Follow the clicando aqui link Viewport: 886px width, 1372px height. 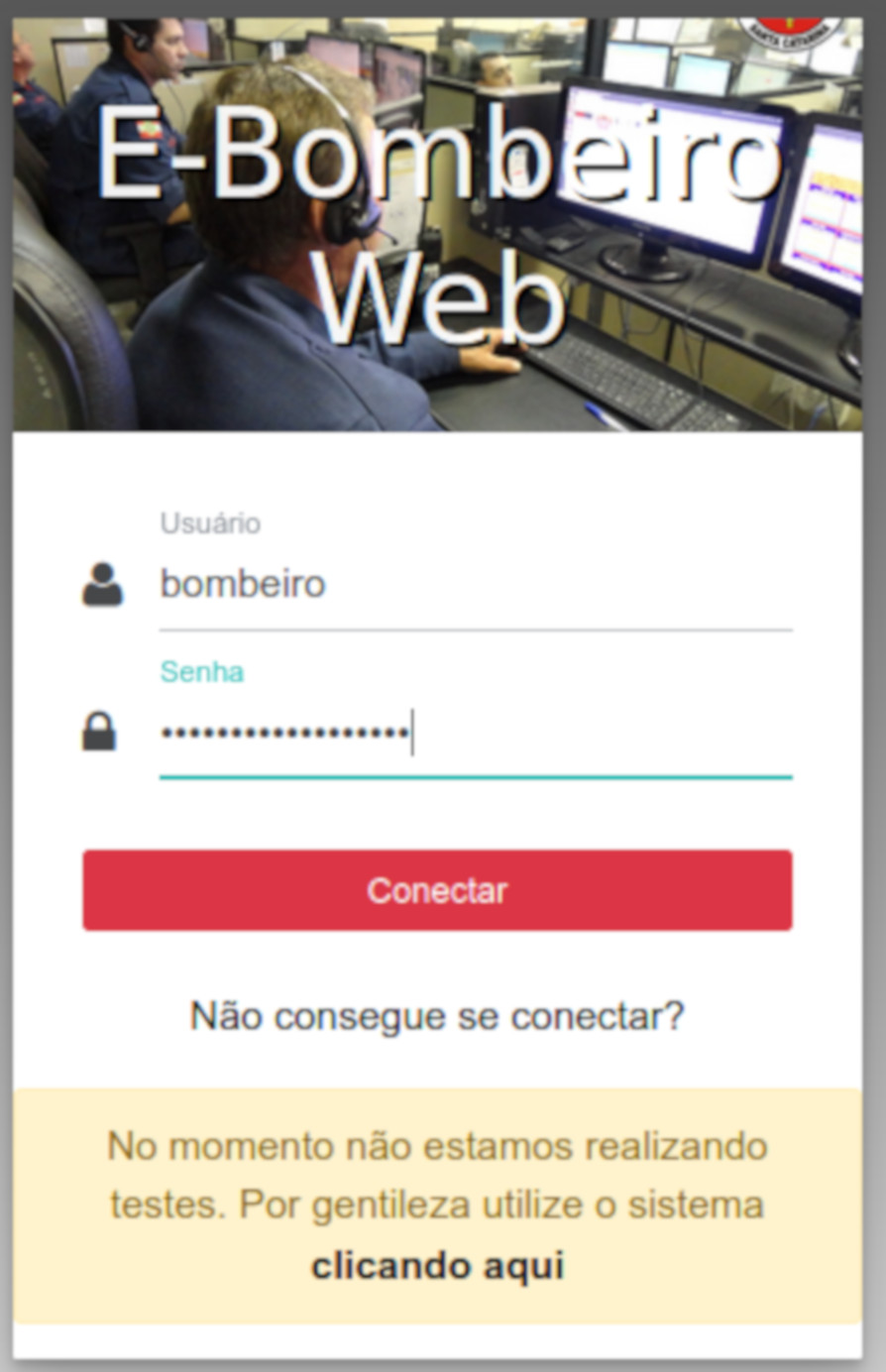click(437, 1266)
